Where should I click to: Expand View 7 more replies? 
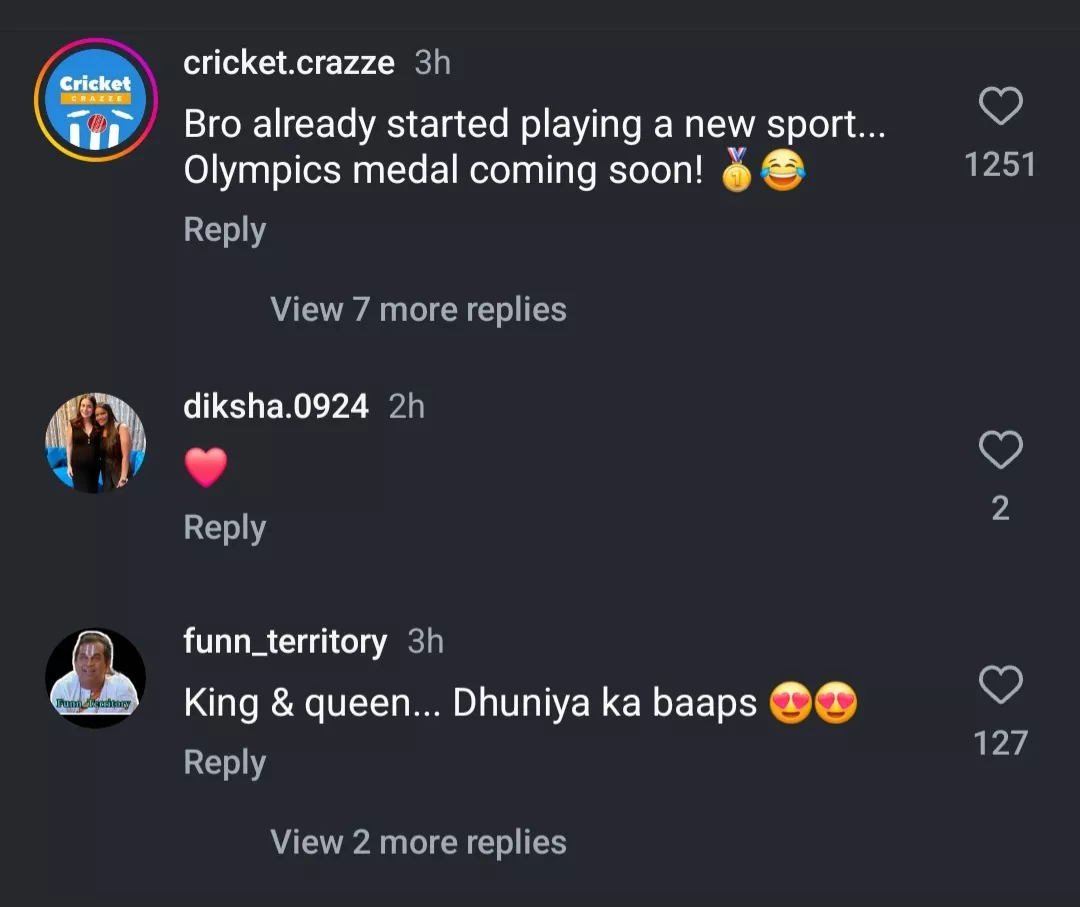(x=418, y=310)
